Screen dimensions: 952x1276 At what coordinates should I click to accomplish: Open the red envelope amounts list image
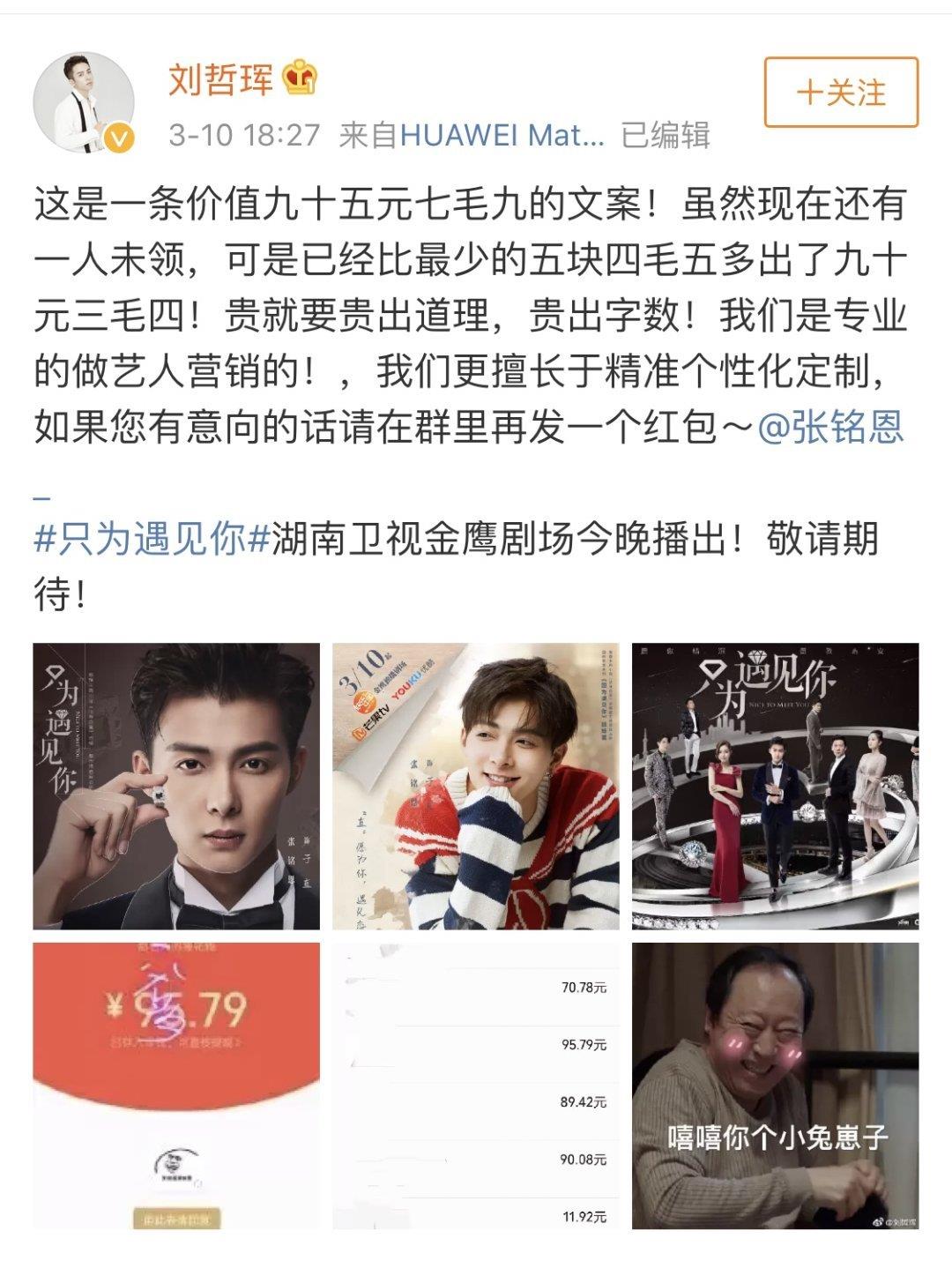(476, 1086)
